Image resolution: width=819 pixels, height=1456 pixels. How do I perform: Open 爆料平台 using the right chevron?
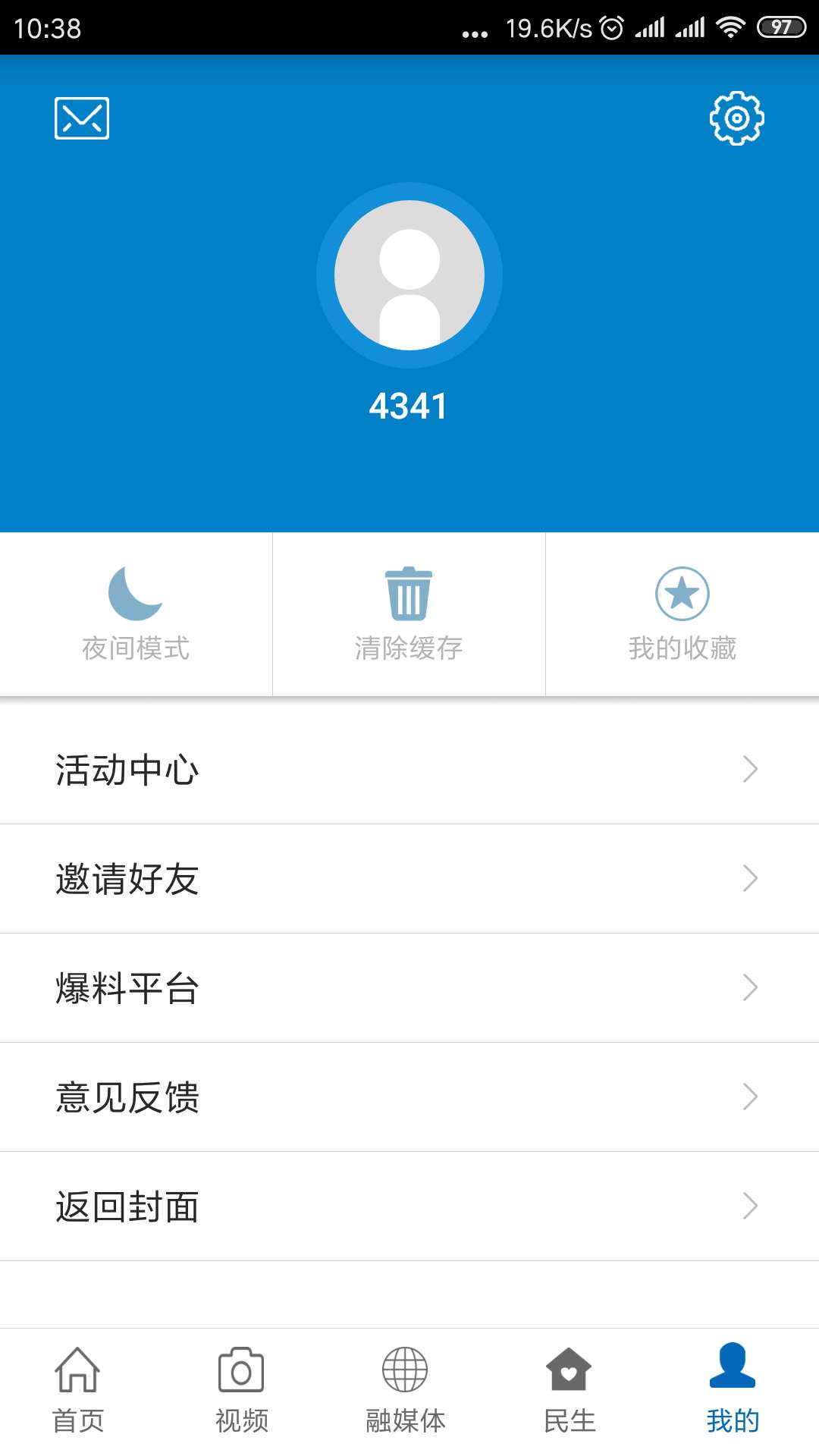[x=751, y=987]
